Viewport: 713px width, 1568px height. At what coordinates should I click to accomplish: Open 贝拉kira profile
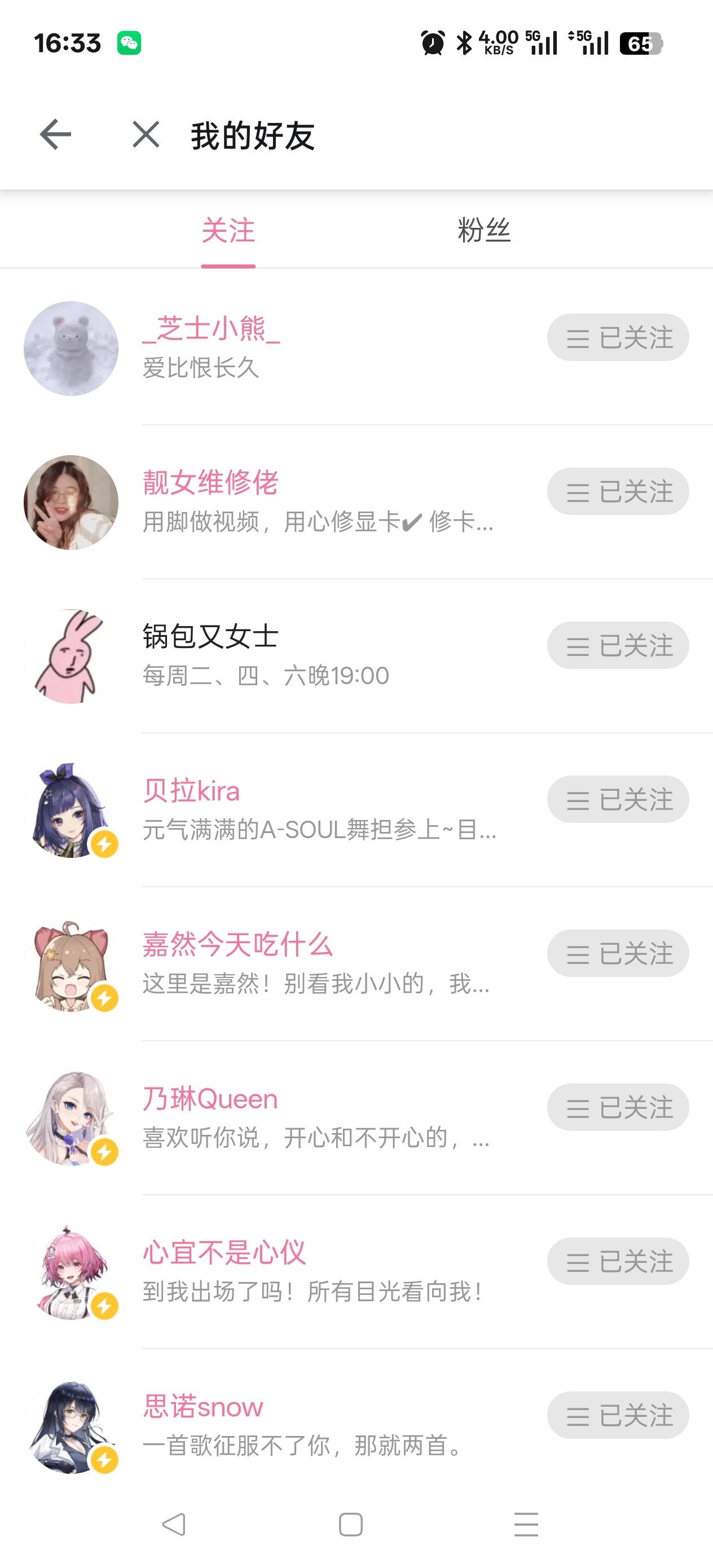tap(191, 791)
